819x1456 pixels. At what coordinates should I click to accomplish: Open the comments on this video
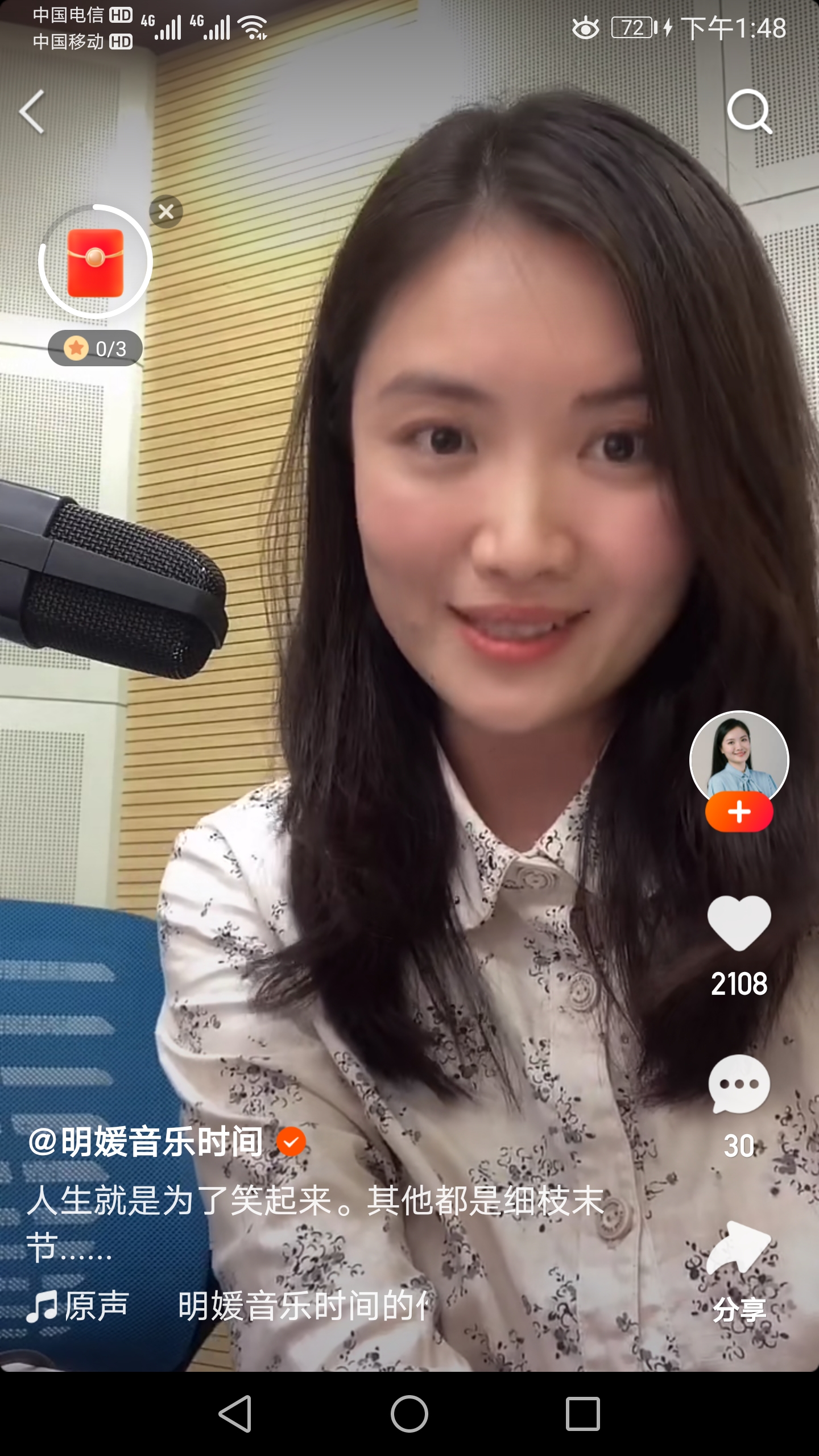tap(739, 1083)
